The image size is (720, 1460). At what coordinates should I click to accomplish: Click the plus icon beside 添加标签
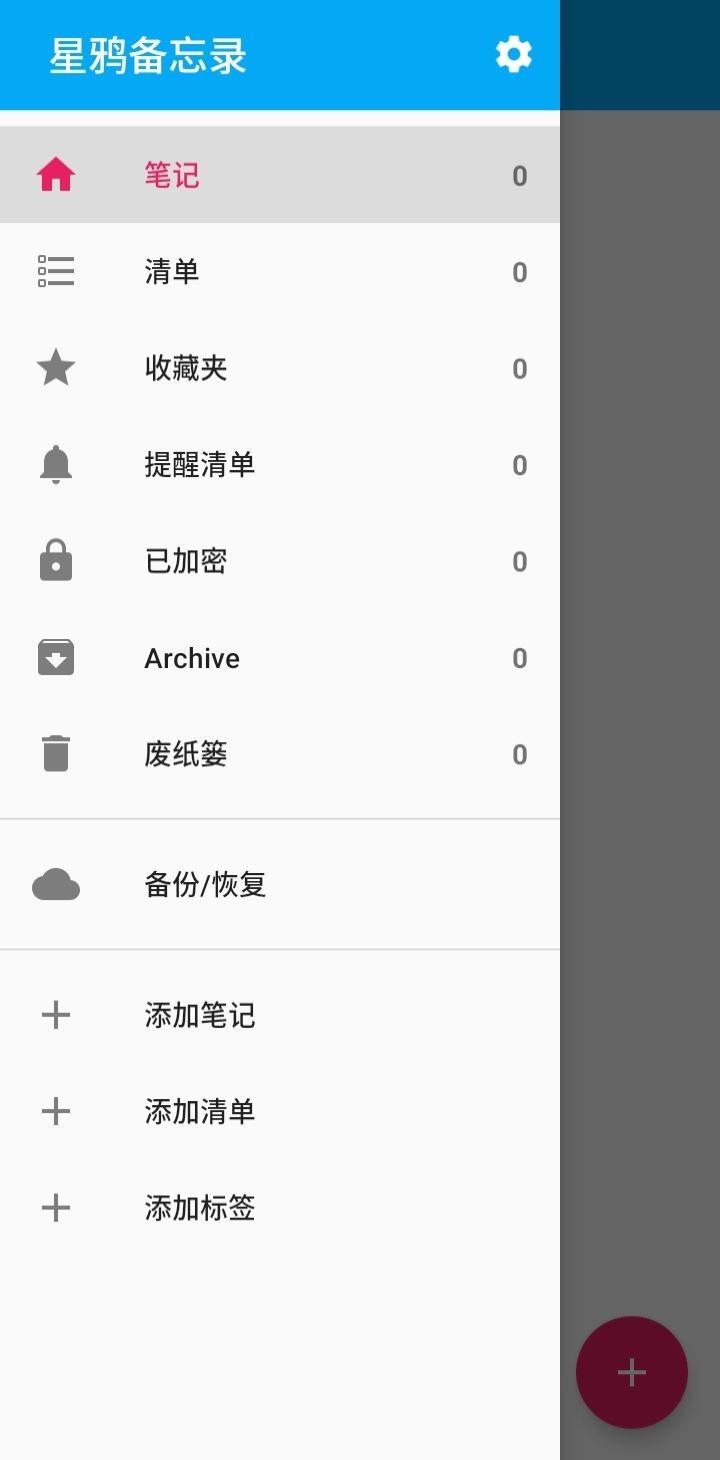(56, 1207)
